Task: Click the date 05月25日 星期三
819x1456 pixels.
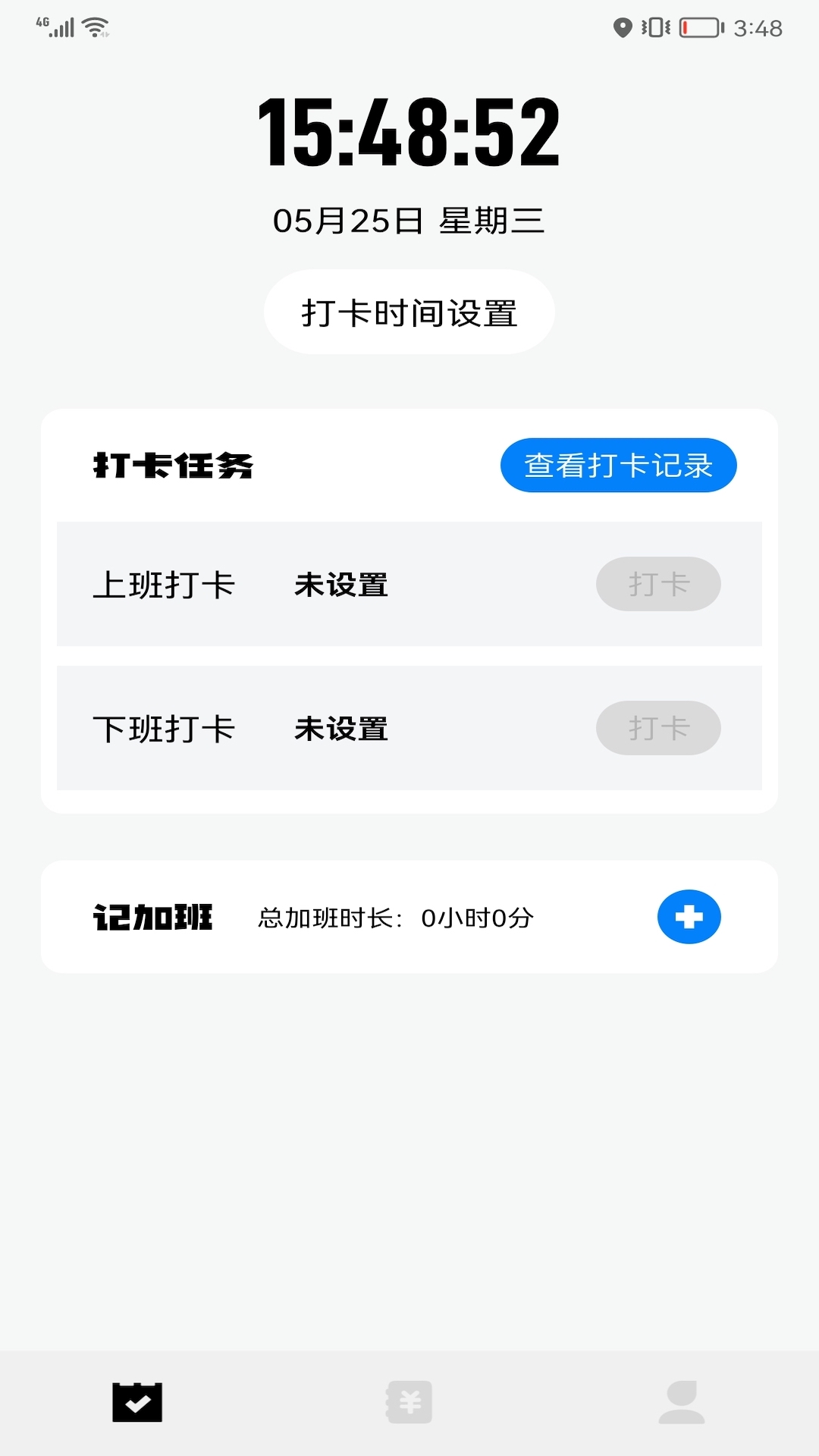Action: tap(409, 221)
